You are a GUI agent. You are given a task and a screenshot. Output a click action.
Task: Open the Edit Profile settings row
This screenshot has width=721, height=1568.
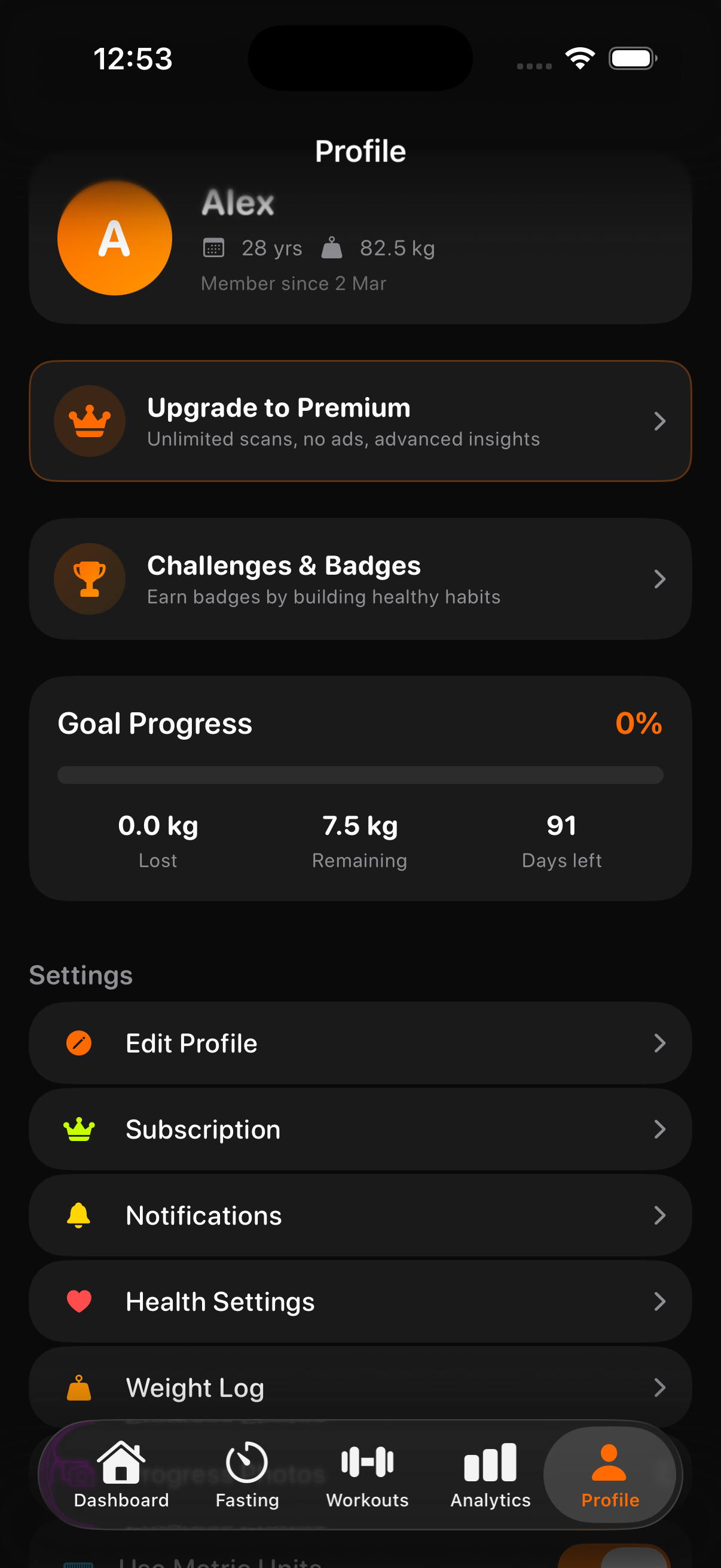[x=360, y=1043]
